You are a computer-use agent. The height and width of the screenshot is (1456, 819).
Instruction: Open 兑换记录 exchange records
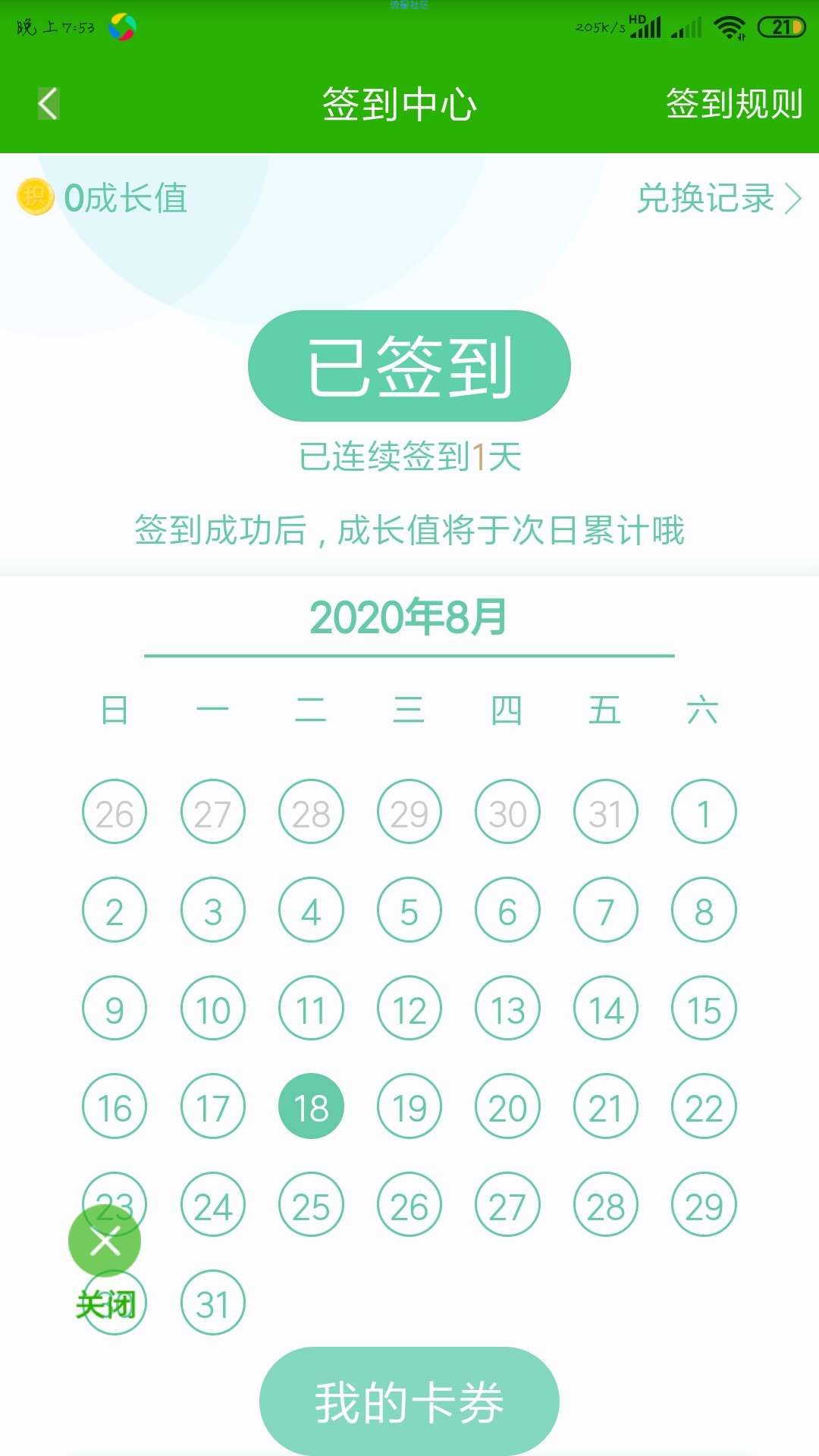[717, 199]
